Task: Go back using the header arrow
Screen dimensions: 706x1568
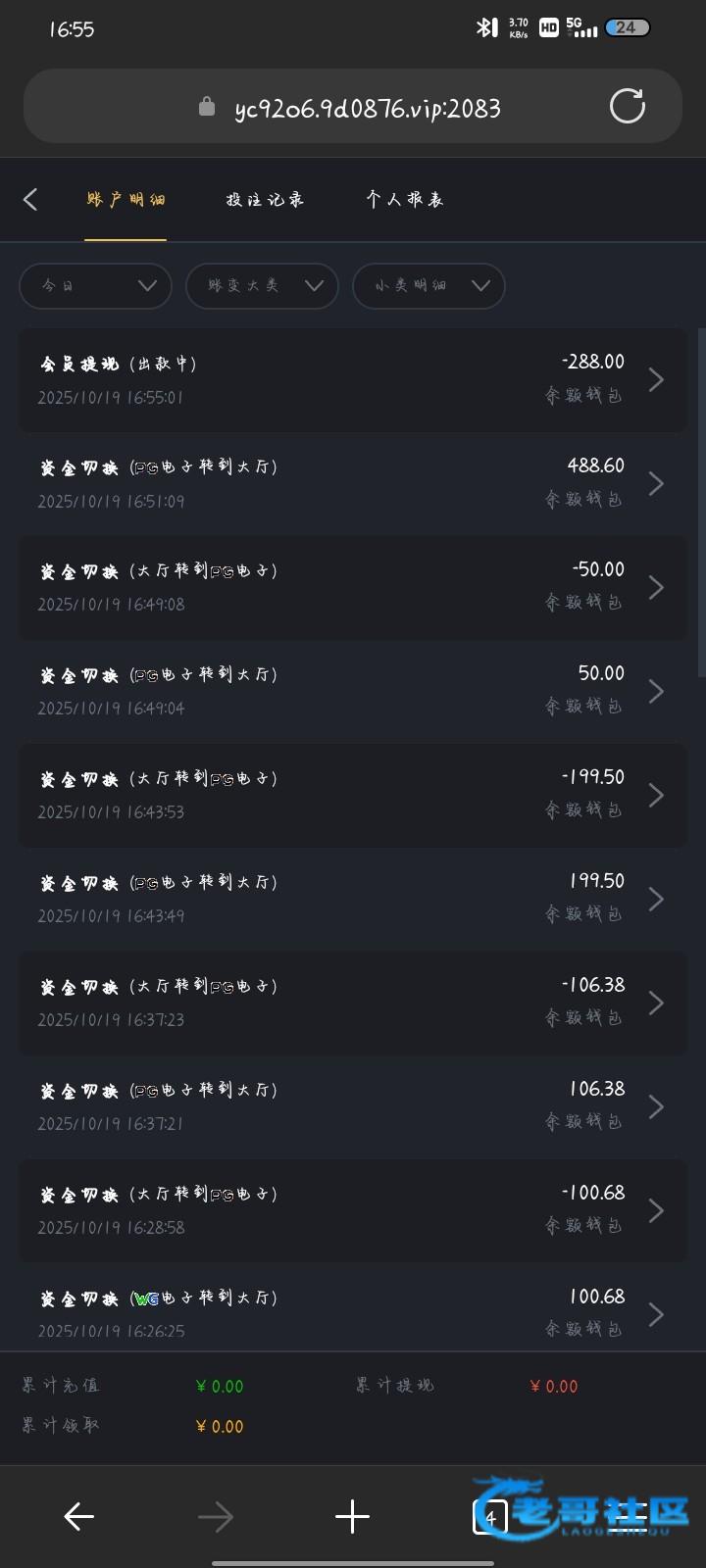Action: (30, 200)
